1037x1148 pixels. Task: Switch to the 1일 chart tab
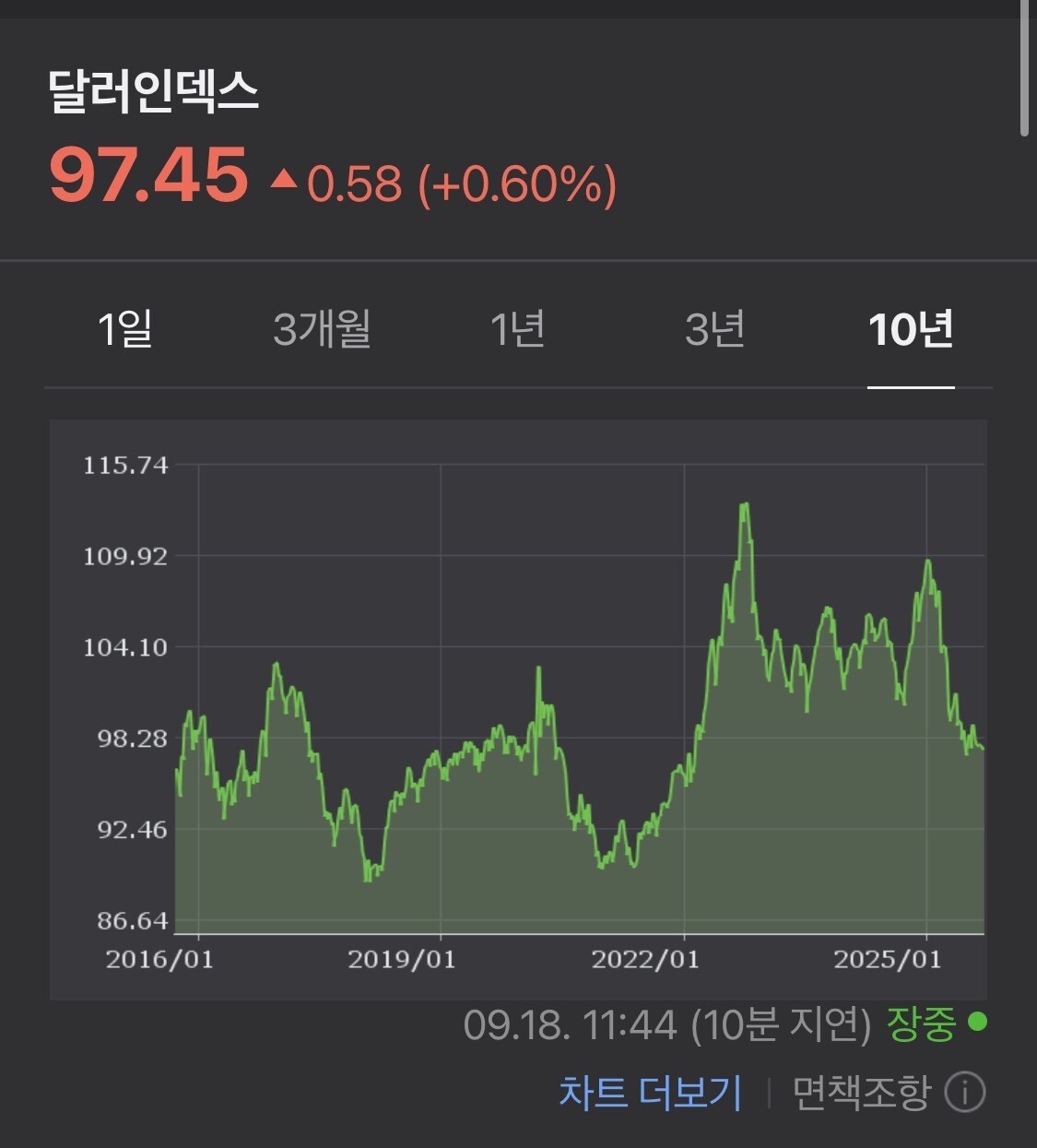(x=125, y=329)
